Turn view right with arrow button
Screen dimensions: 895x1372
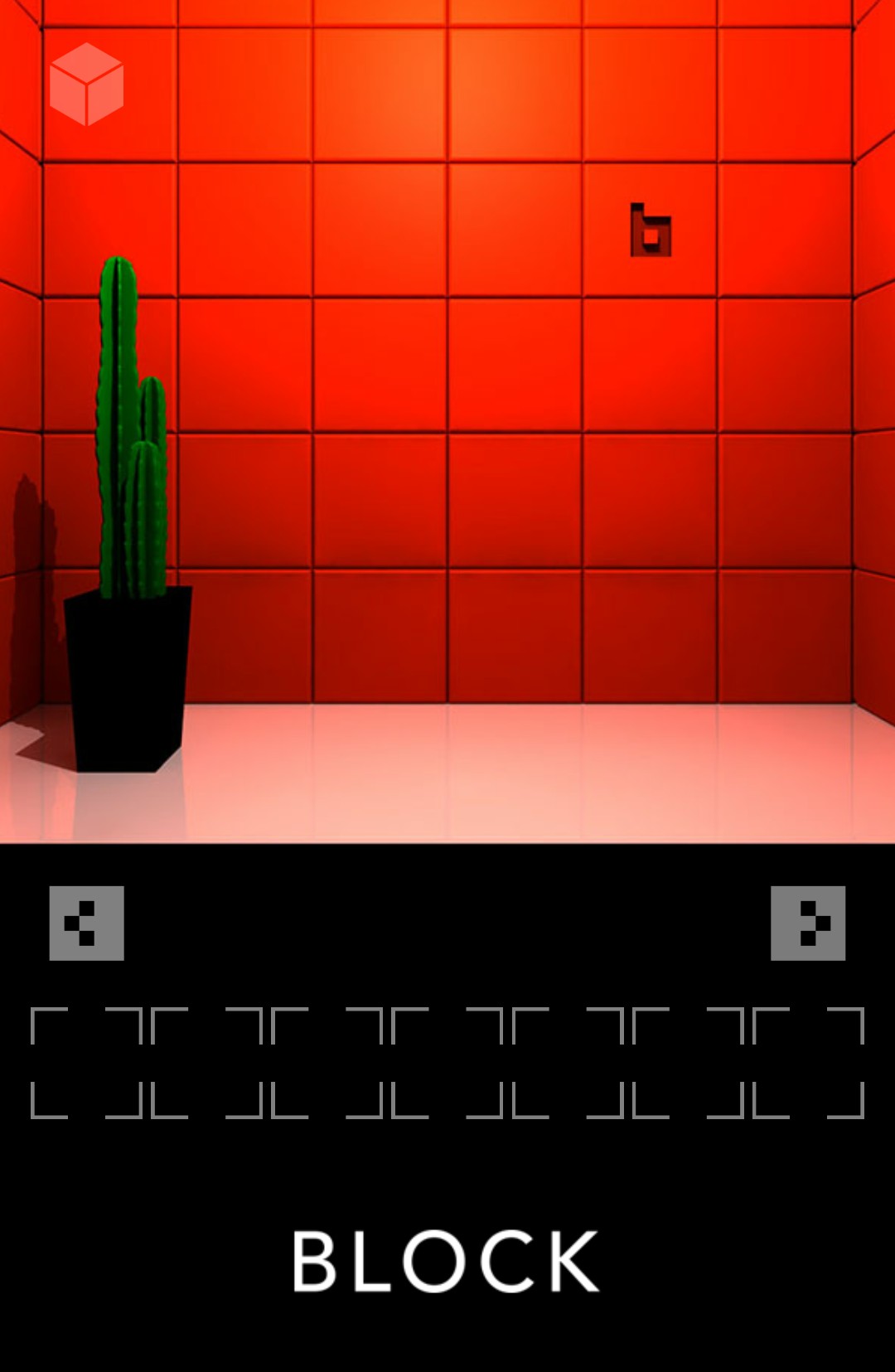tap(808, 923)
